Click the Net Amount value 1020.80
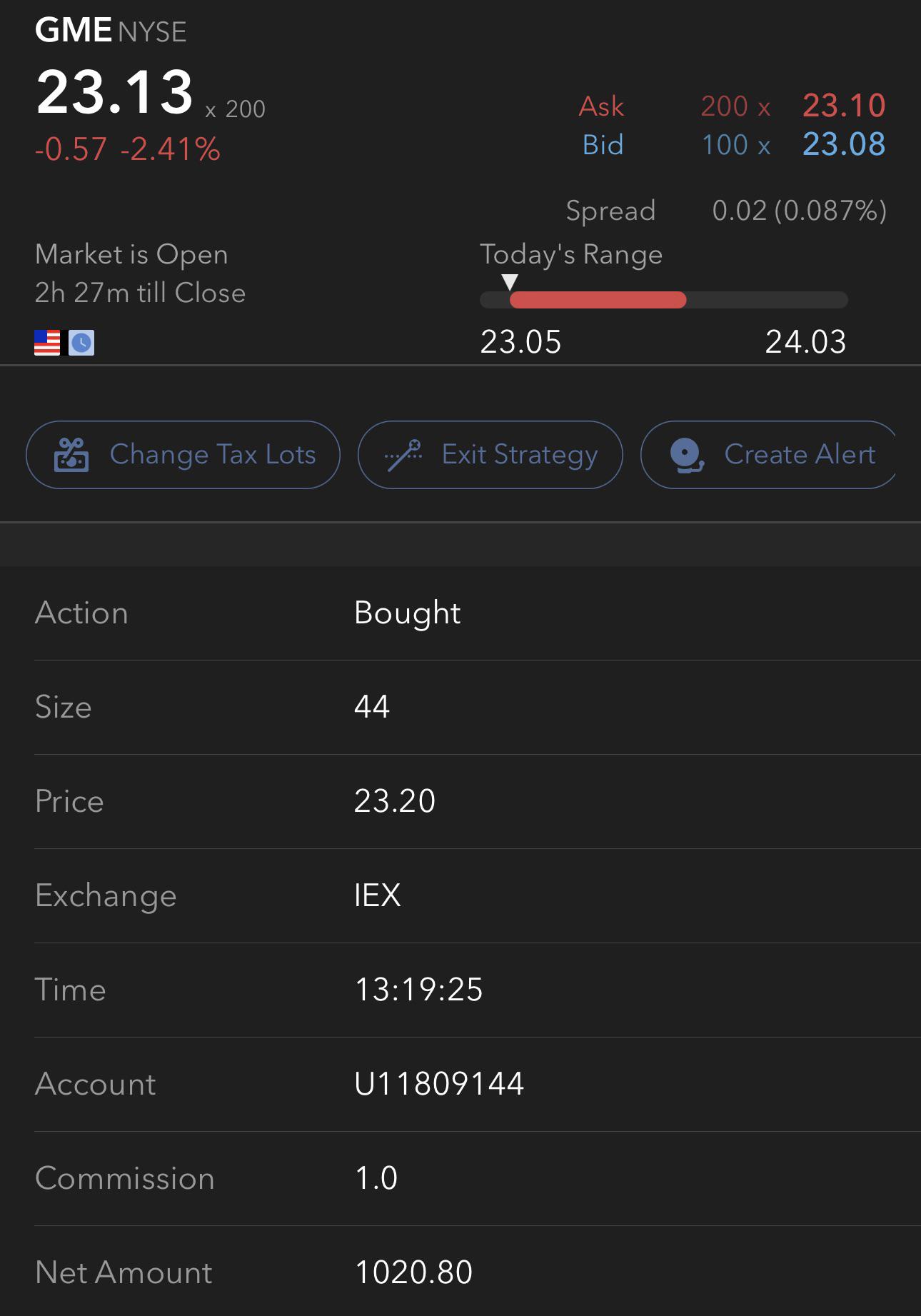The width and height of the screenshot is (921, 1316). click(414, 1272)
